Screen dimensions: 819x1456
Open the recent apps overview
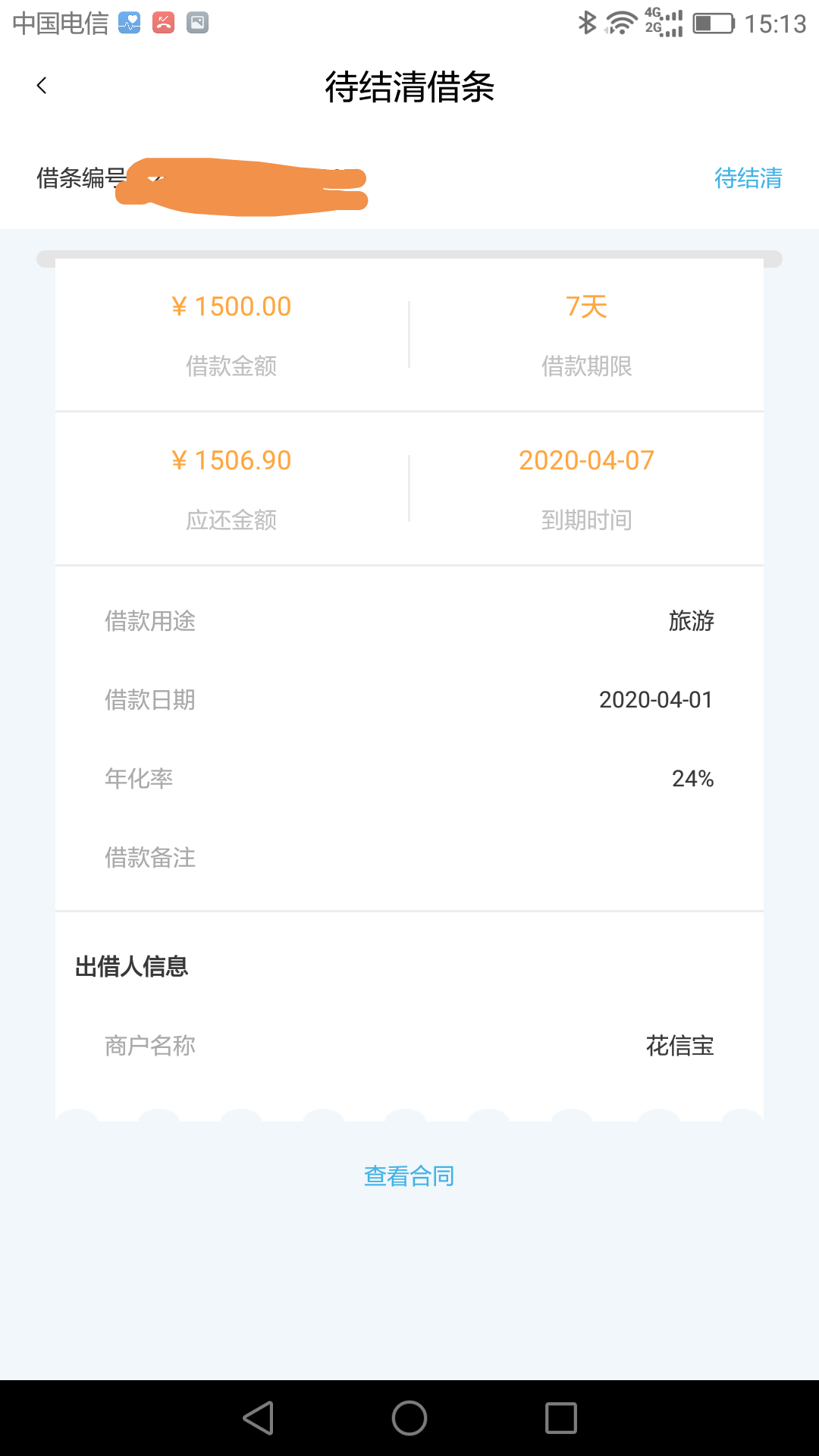(561, 1417)
